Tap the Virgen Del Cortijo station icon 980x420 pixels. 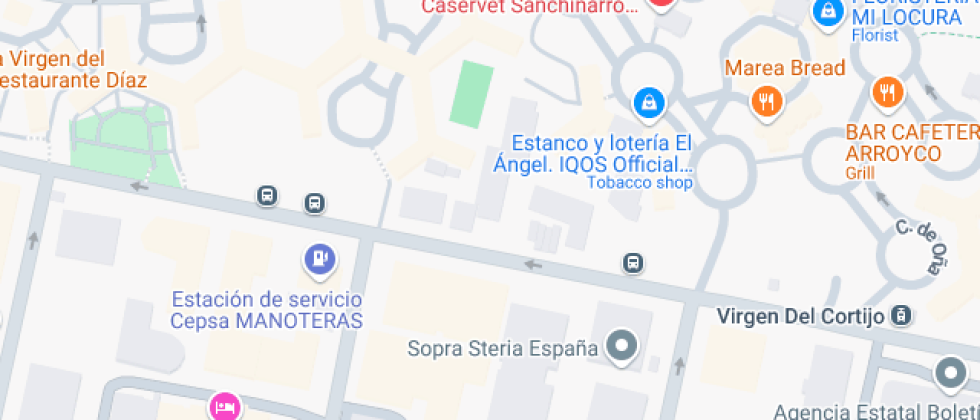(x=902, y=316)
